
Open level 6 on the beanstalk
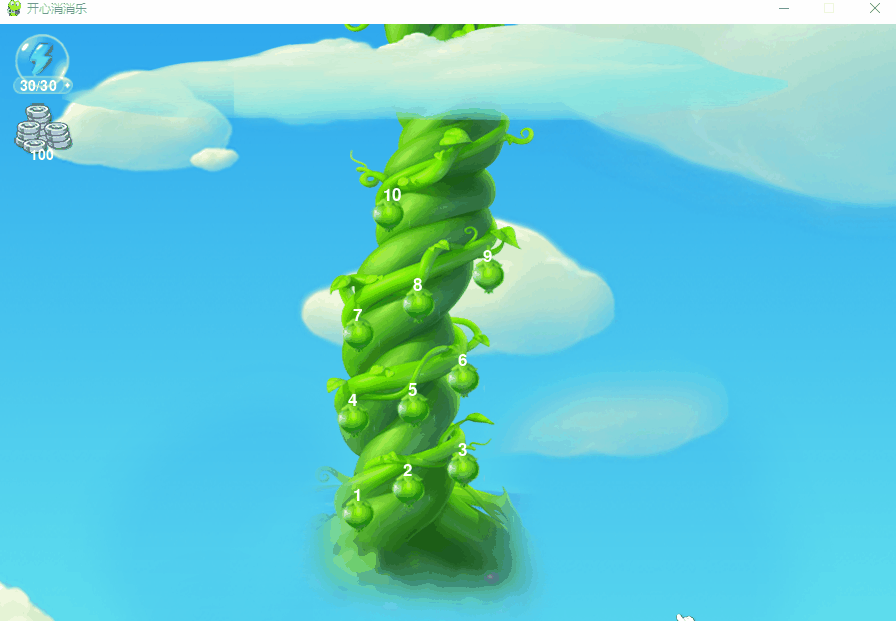(462, 378)
